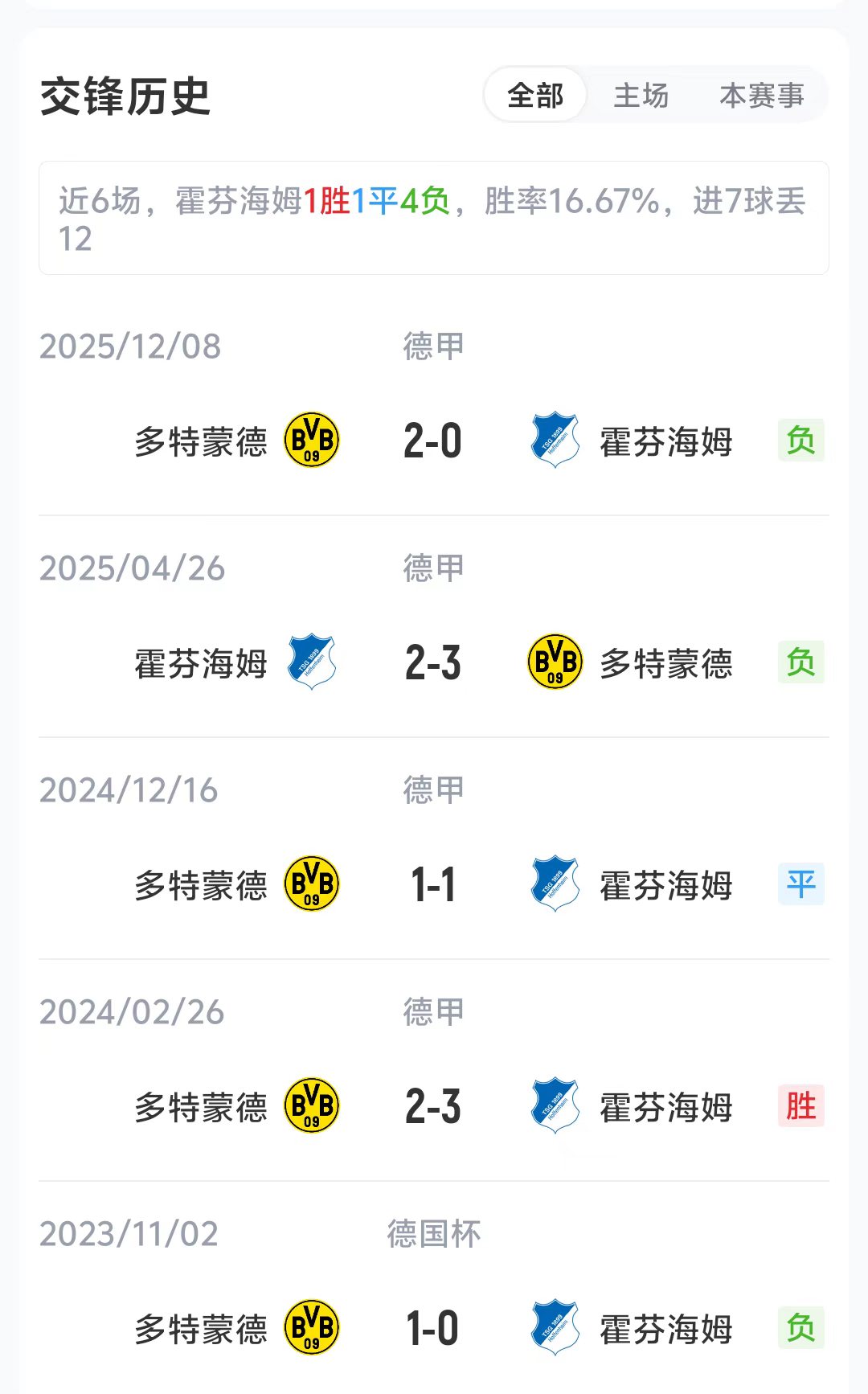Viewport: 868px width, 1394px height.
Task: Open the 2023/11/02 德国杯 match 1-0
Action: (433, 1328)
